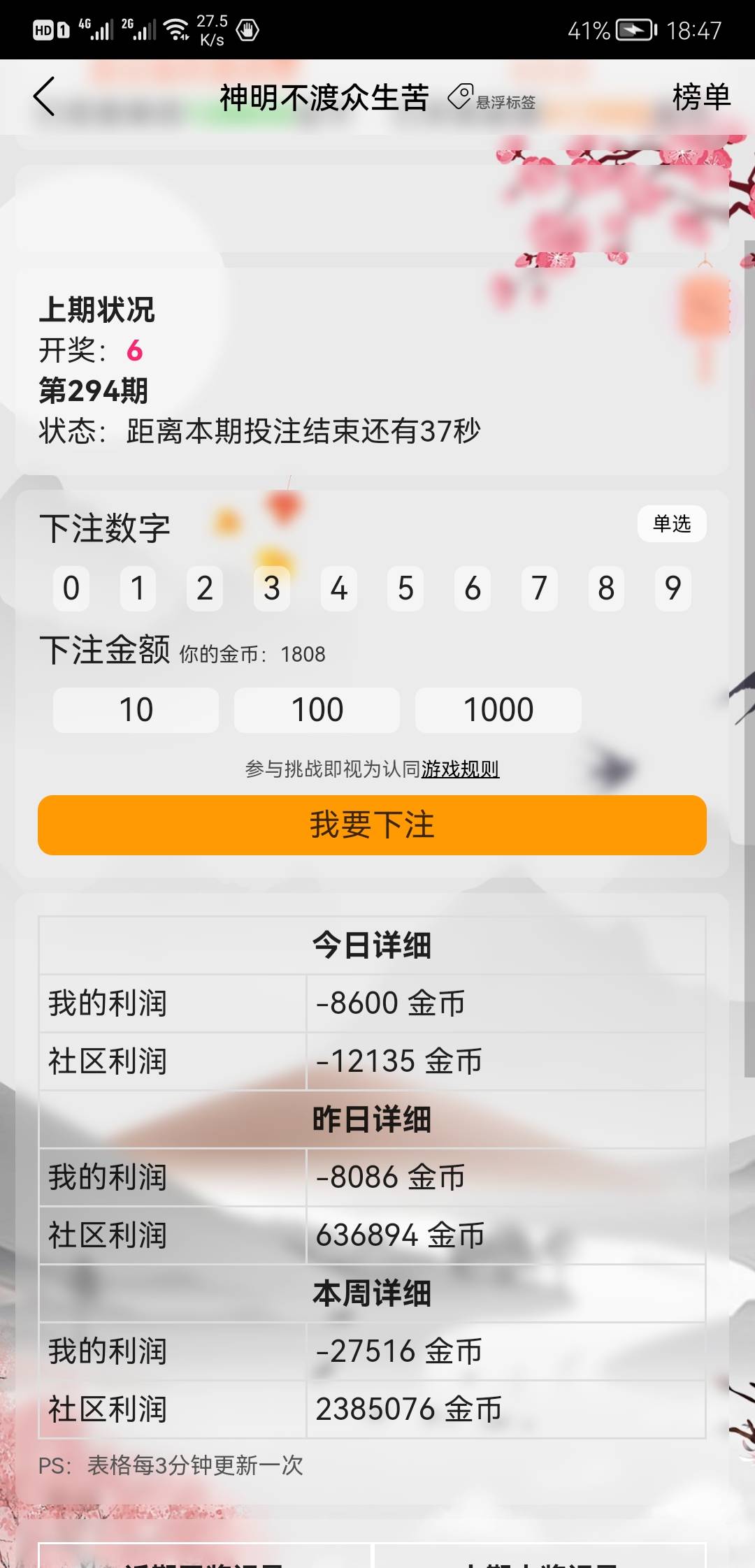Pick number 2
Screen dimensions: 755x1568
(x=205, y=588)
